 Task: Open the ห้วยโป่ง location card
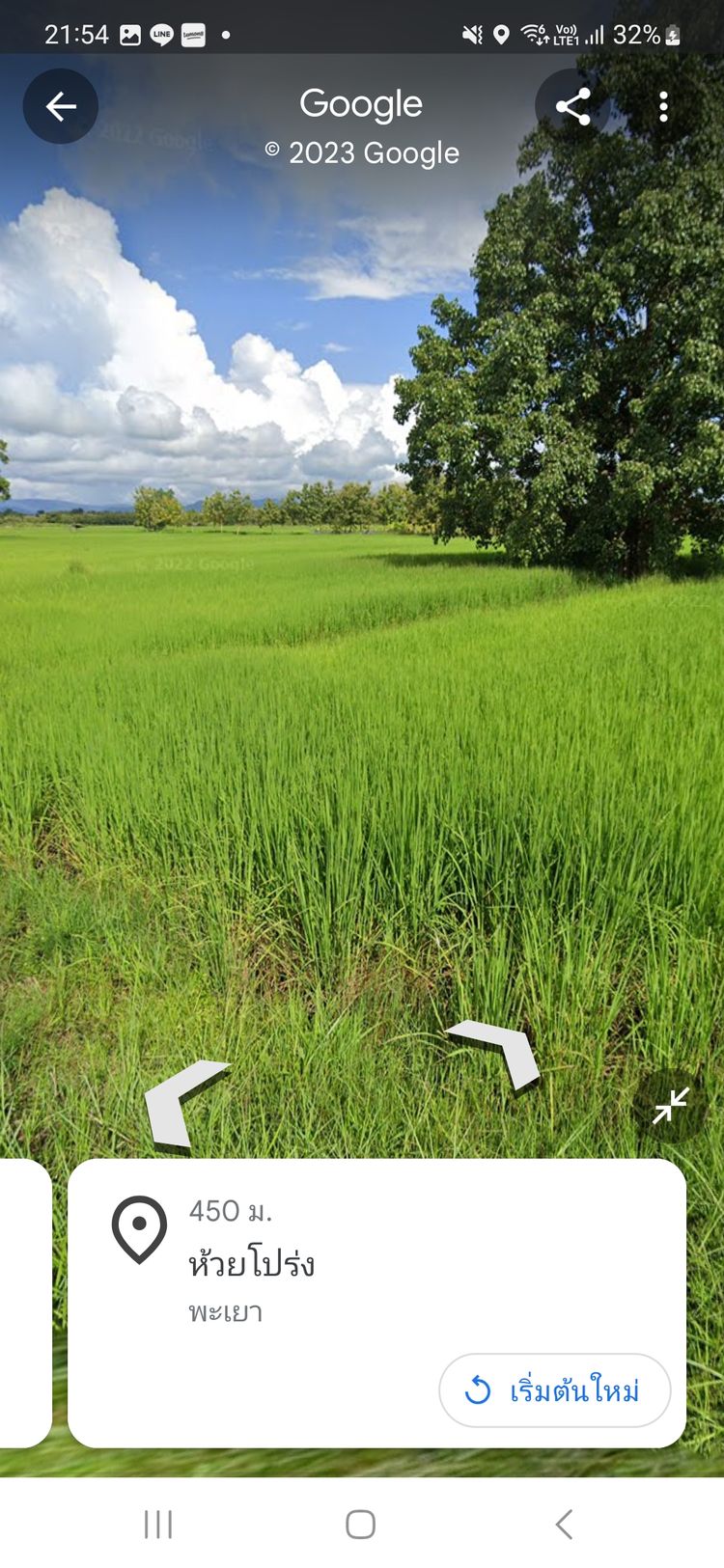click(x=376, y=1303)
